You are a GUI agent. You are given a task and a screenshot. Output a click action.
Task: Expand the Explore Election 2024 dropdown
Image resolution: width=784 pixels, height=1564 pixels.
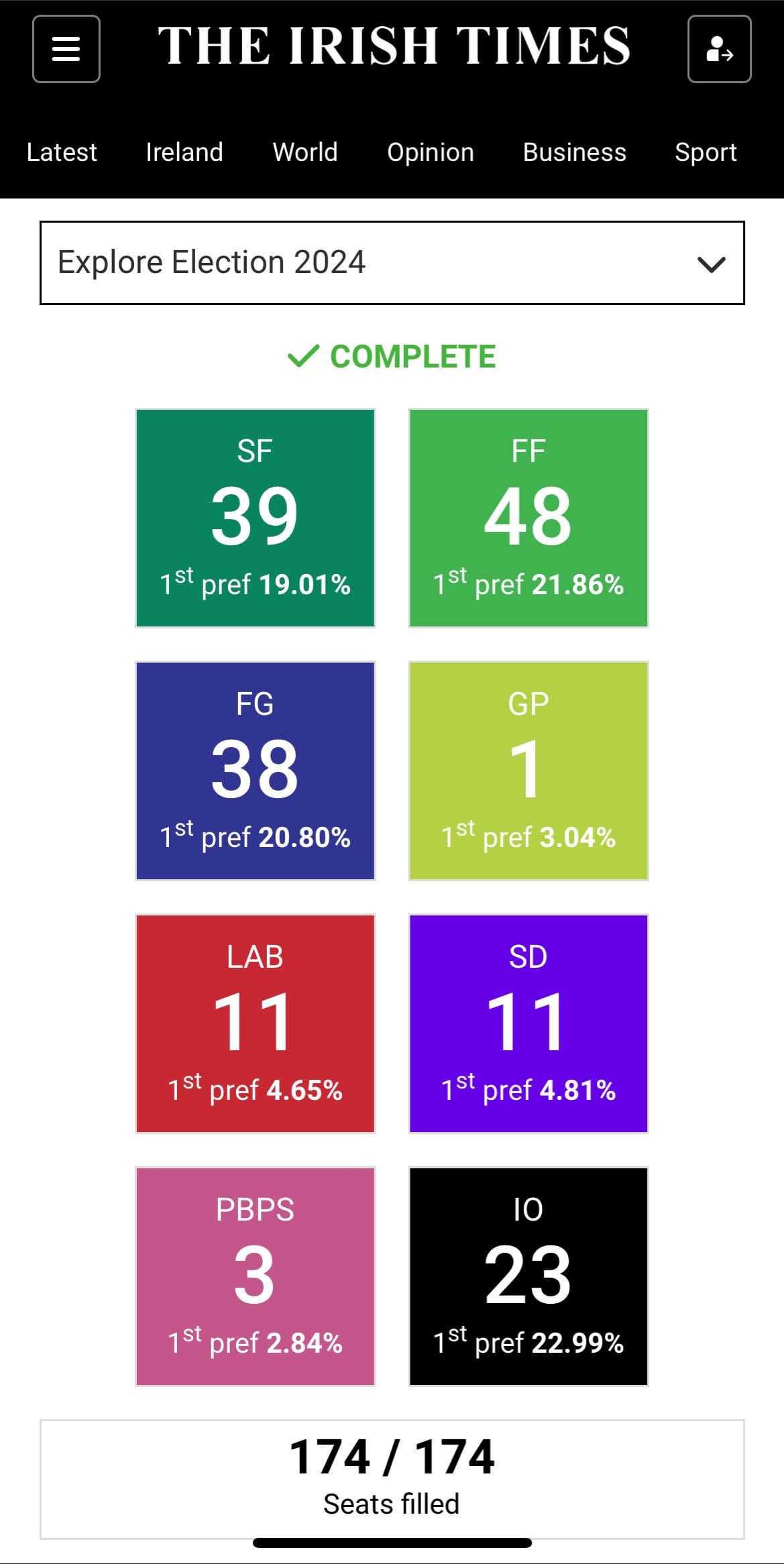click(392, 262)
